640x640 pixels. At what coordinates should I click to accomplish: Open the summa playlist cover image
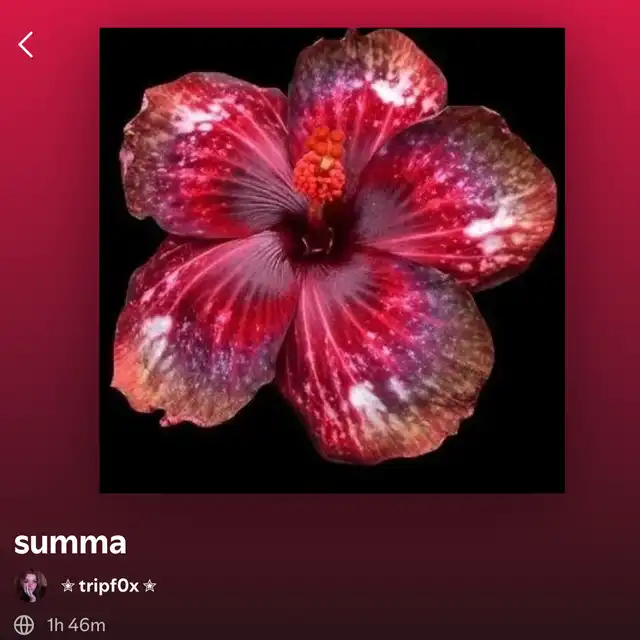332,260
